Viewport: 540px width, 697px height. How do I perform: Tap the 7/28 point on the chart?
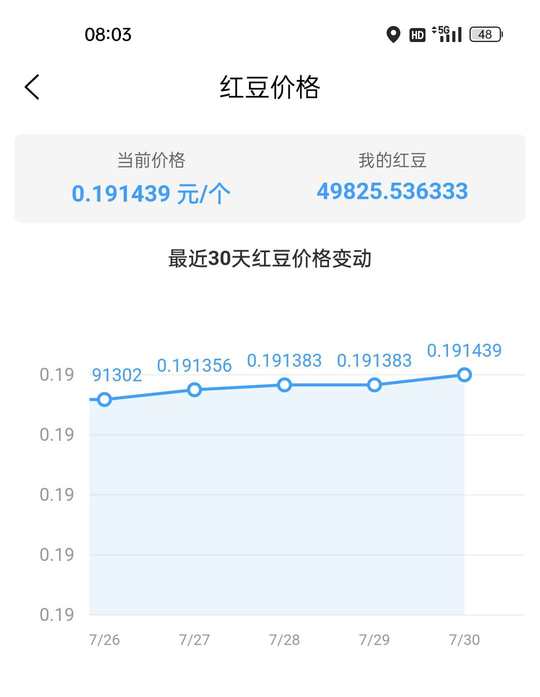[284, 385]
